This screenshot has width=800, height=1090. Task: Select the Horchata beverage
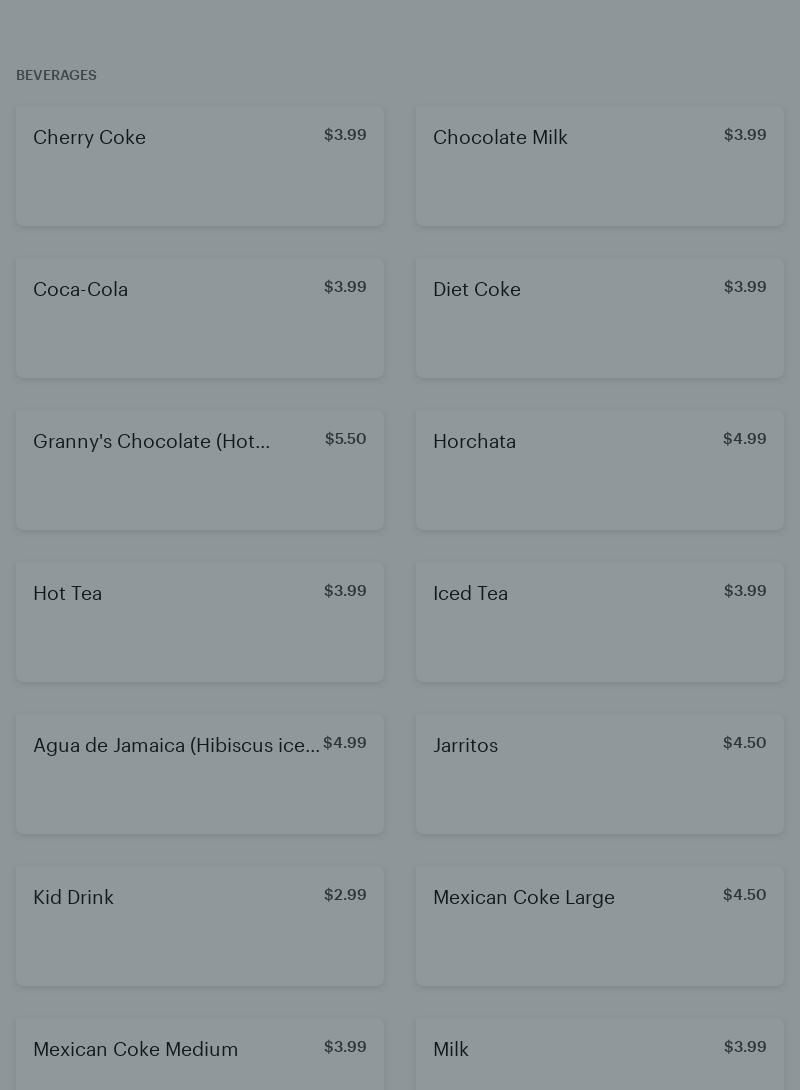click(x=600, y=470)
